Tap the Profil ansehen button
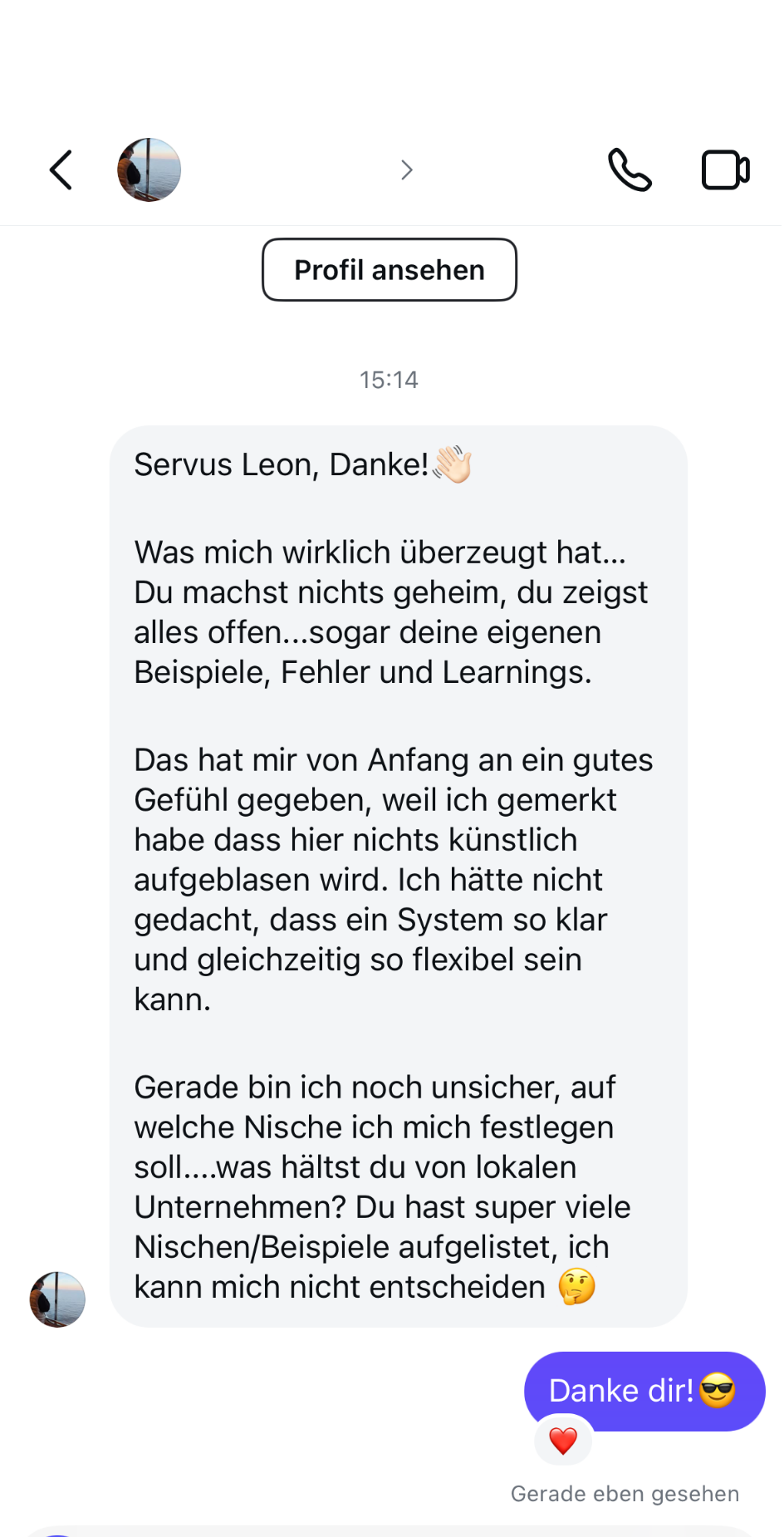The height and width of the screenshot is (1537, 784). point(390,270)
